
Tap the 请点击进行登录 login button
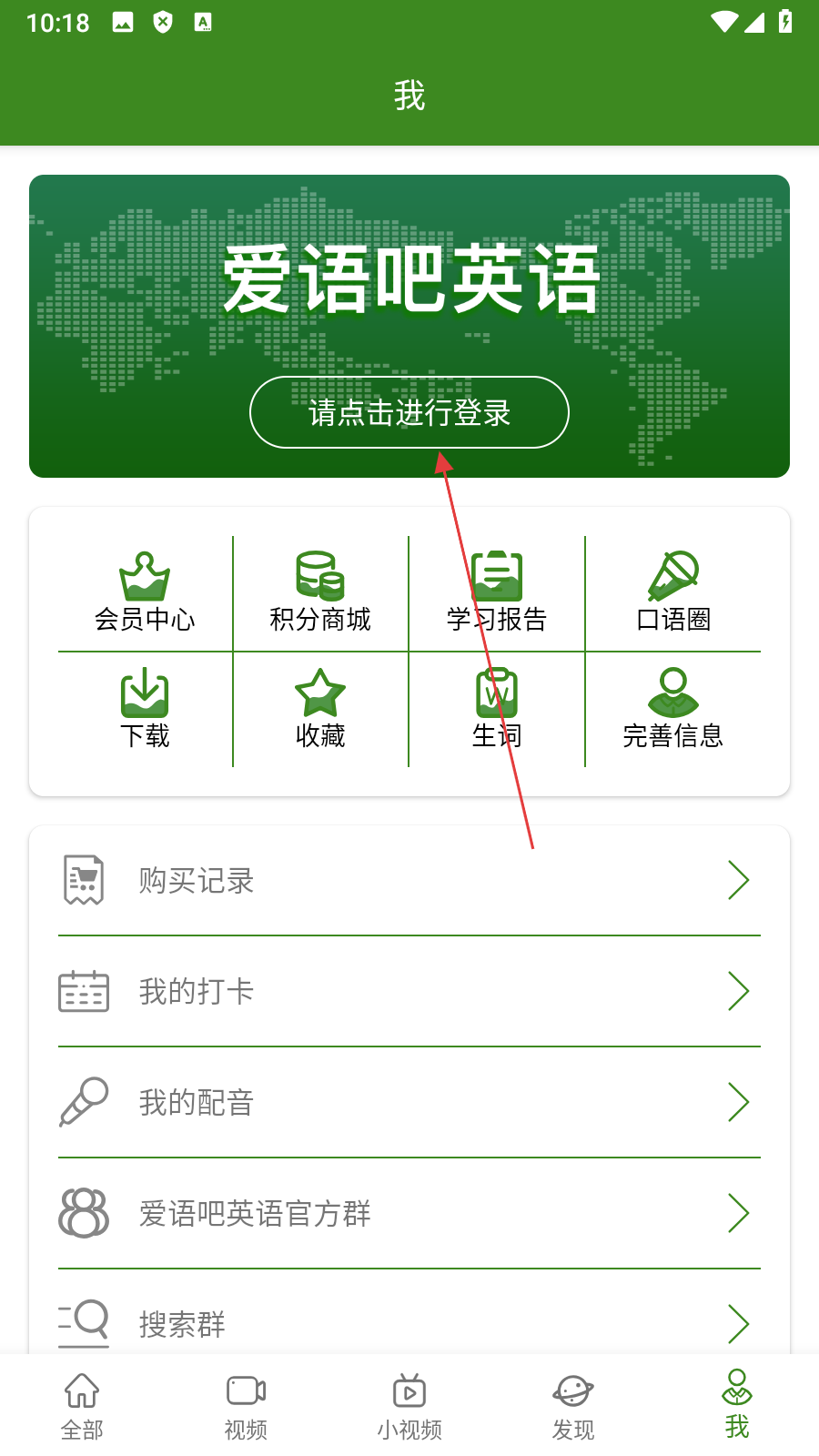pyautogui.click(x=409, y=412)
